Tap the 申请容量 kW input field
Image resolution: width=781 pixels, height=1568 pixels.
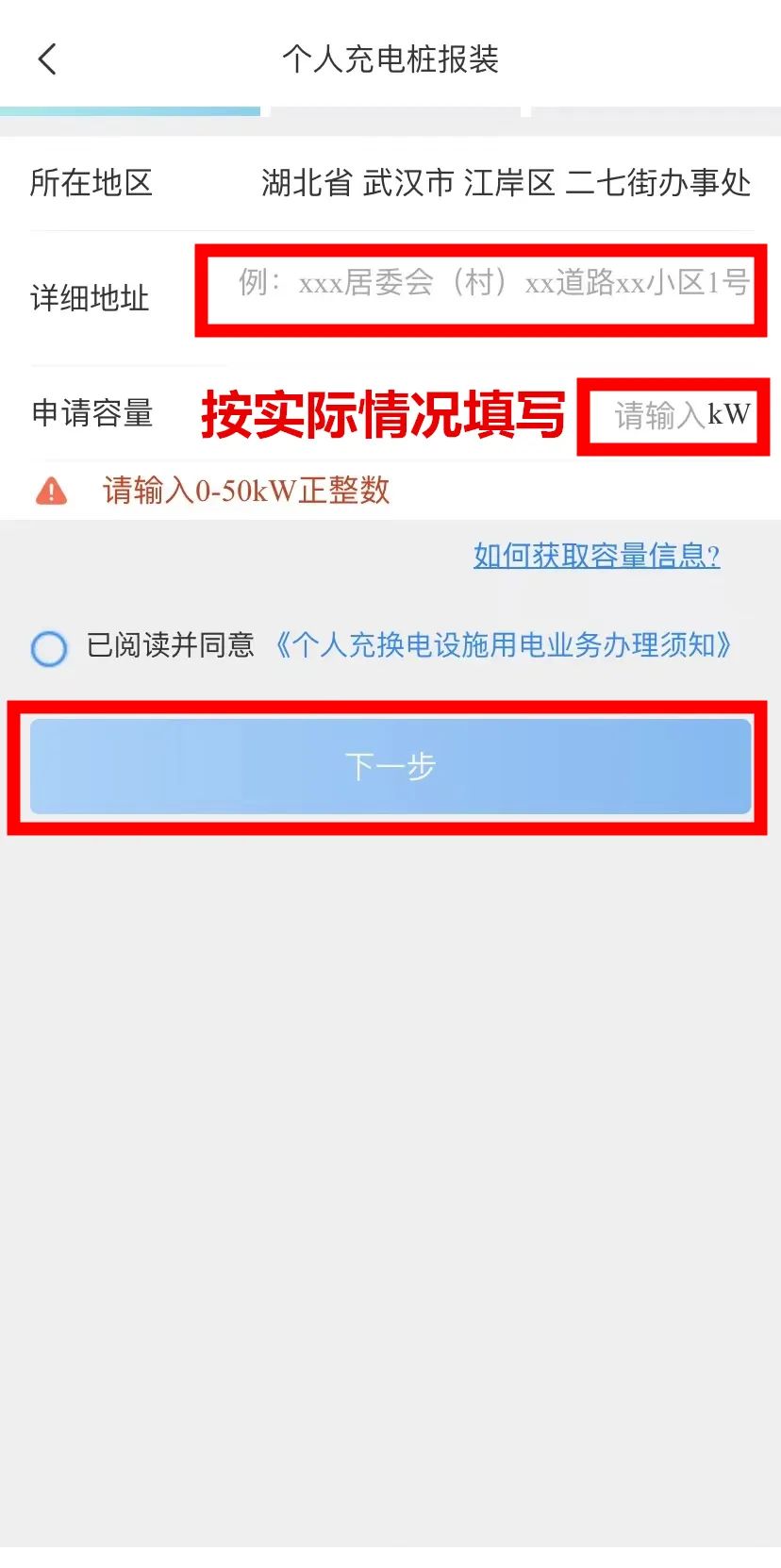point(681,415)
